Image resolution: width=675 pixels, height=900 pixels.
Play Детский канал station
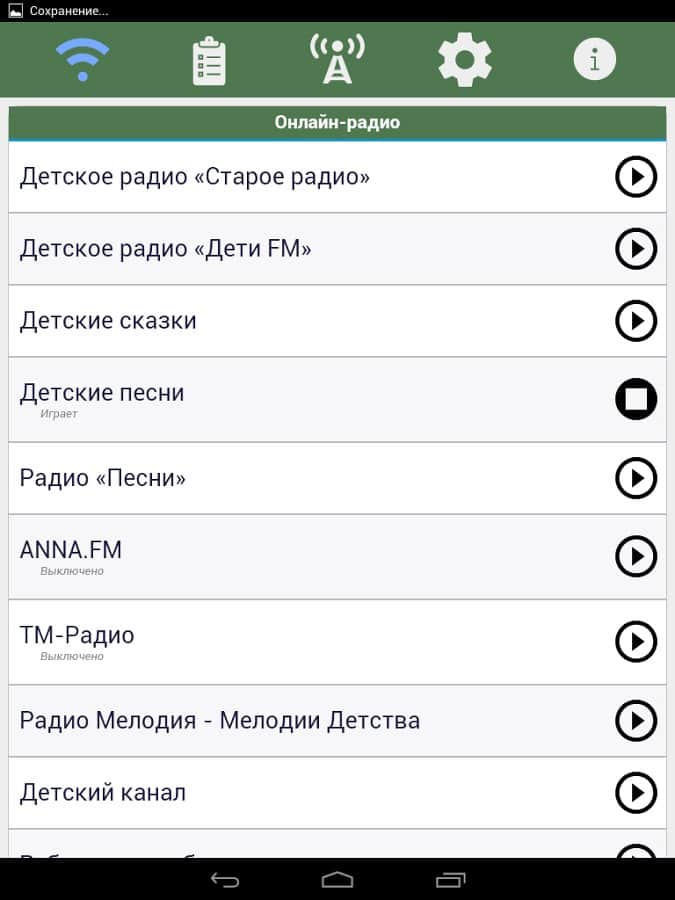(635, 793)
